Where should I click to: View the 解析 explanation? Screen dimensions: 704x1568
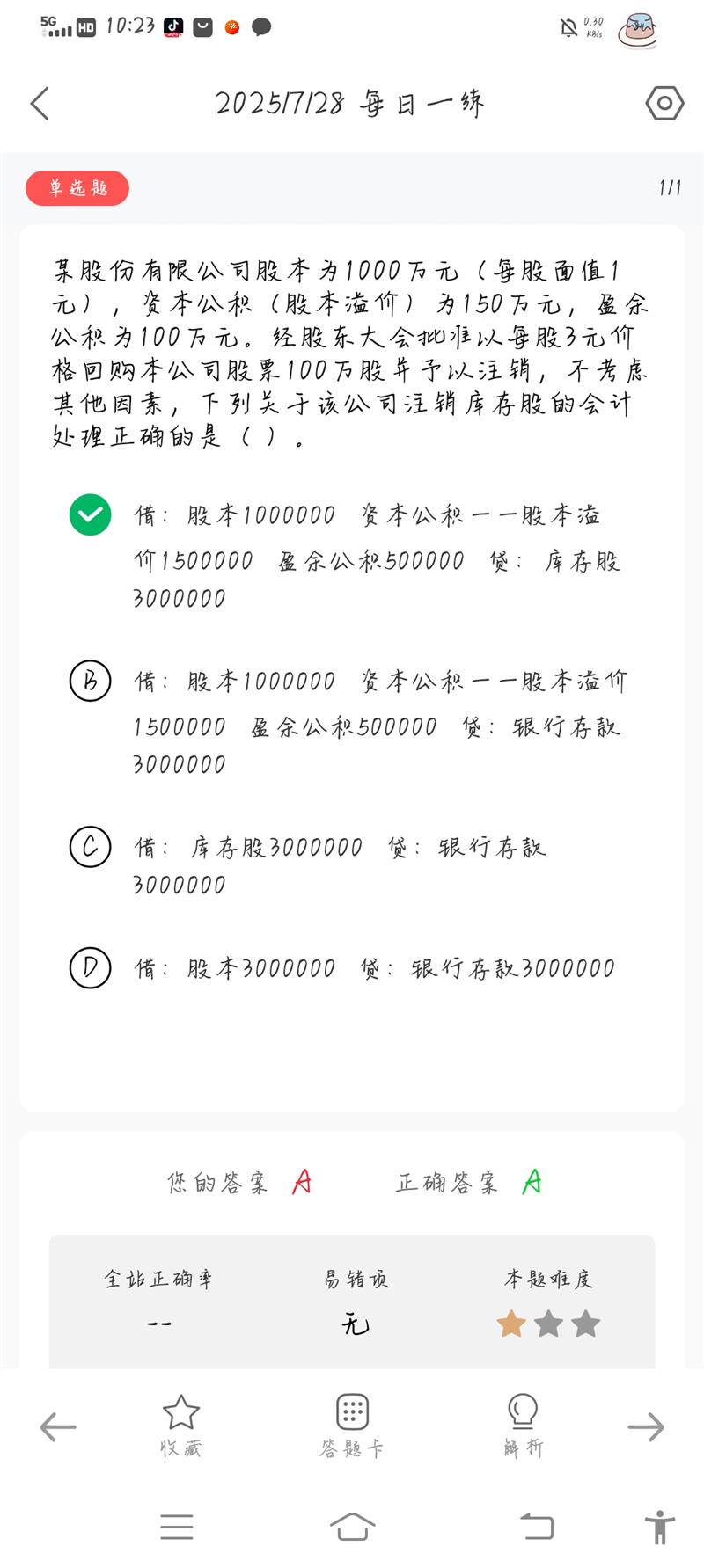(x=523, y=1426)
